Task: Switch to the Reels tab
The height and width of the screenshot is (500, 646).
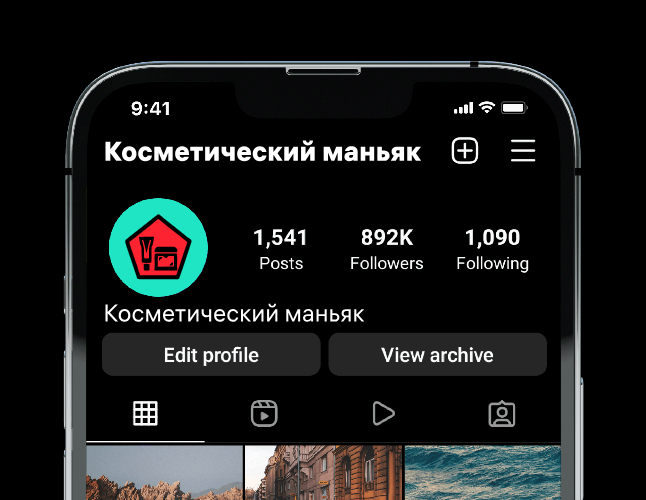Action: click(x=264, y=413)
